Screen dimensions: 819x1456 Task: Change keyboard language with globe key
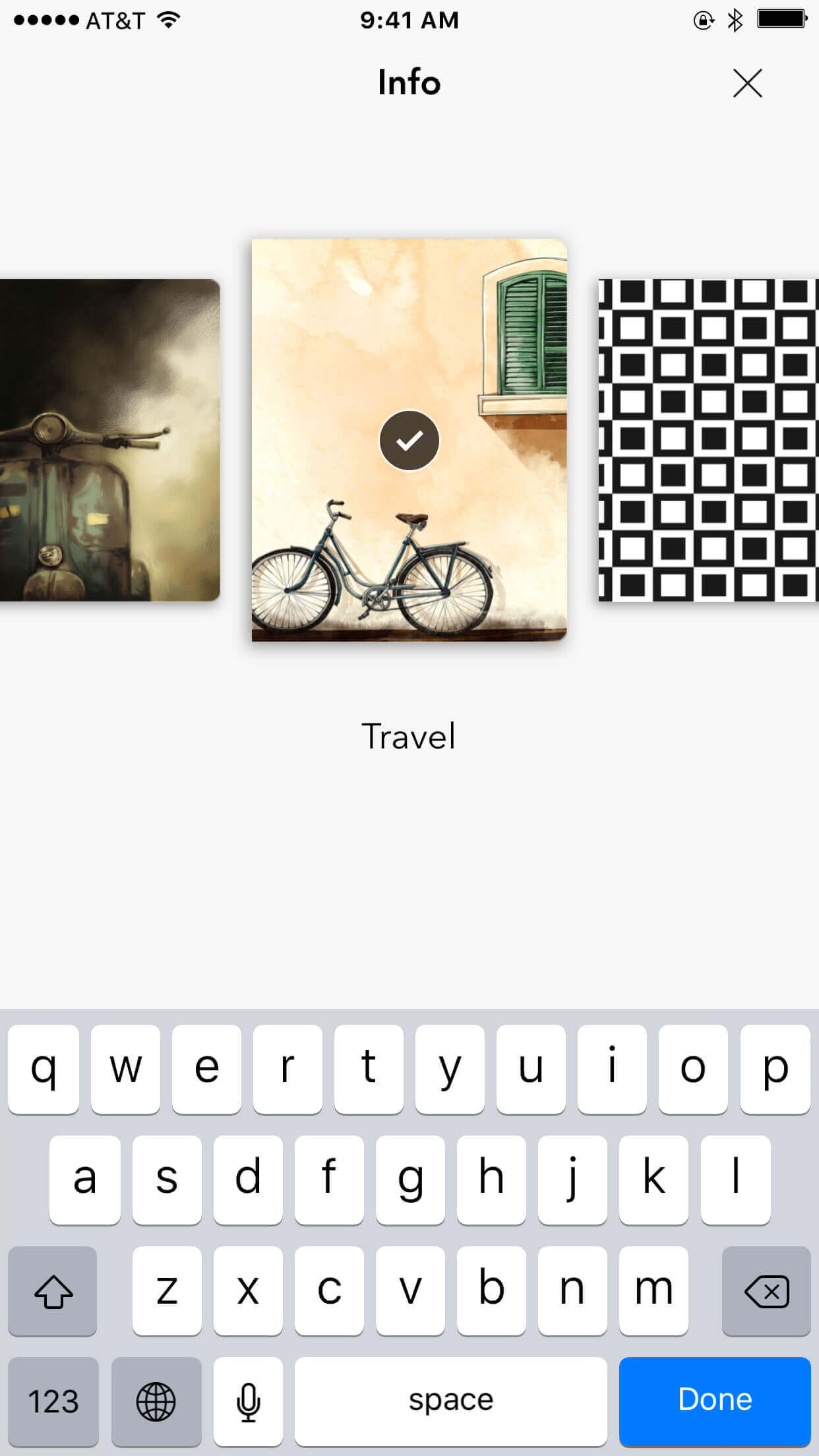point(156,1401)
